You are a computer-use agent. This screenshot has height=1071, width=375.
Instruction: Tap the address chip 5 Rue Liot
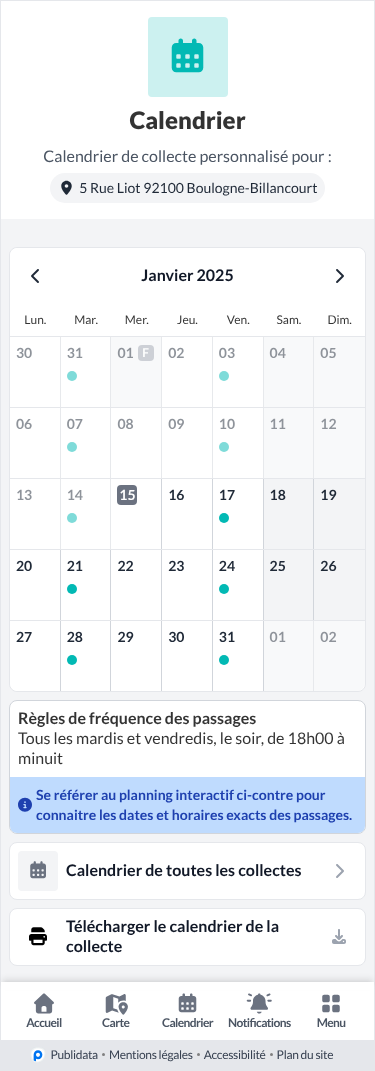(x=187, y=188)
